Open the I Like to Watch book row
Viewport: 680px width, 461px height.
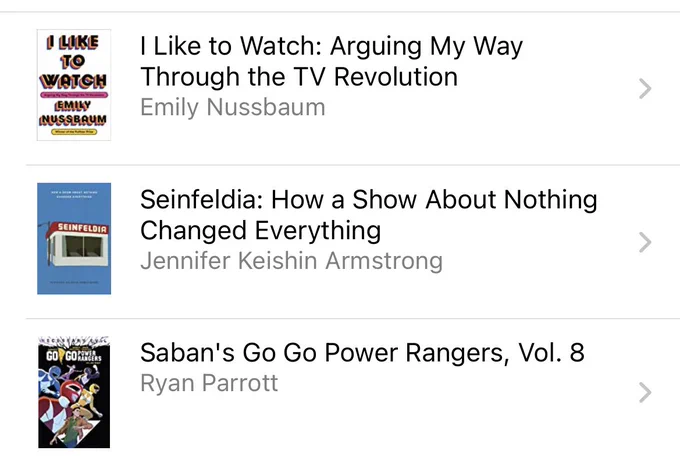coord(340,88)
